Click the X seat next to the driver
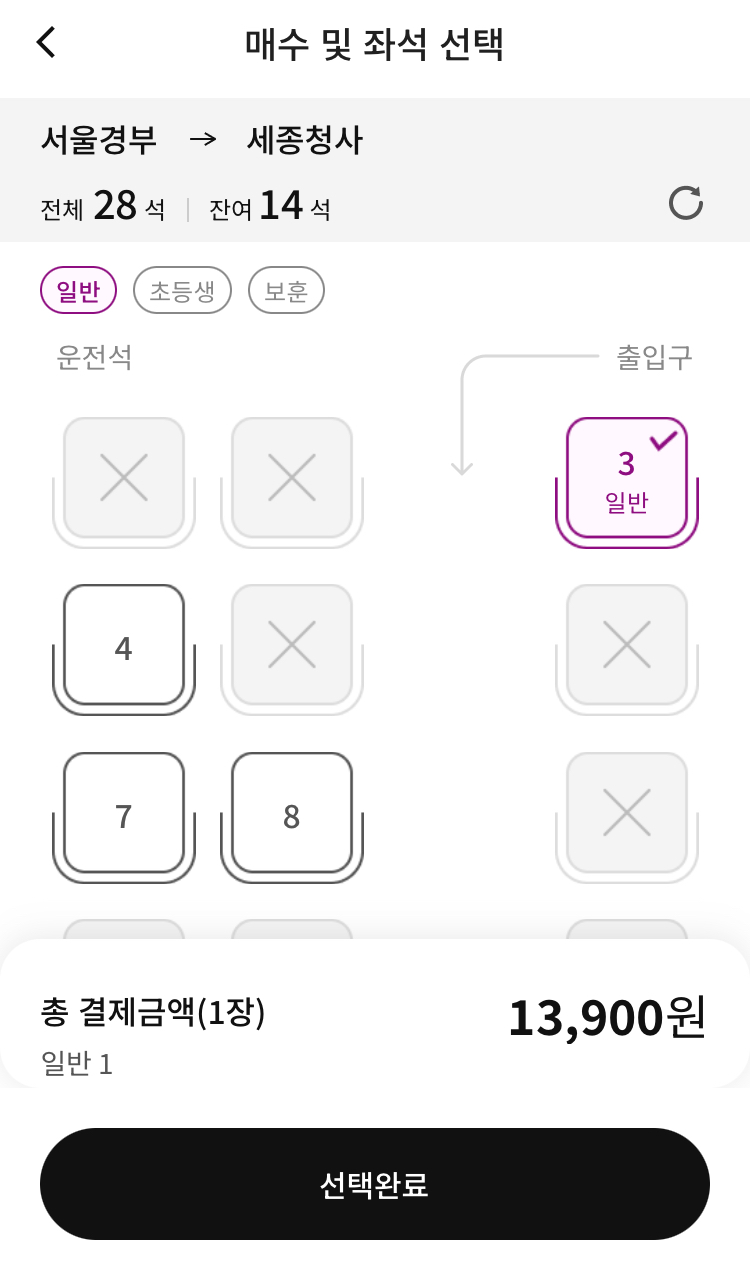The width and height of the screenshot is (750, 1280). [x=122, y=478]
